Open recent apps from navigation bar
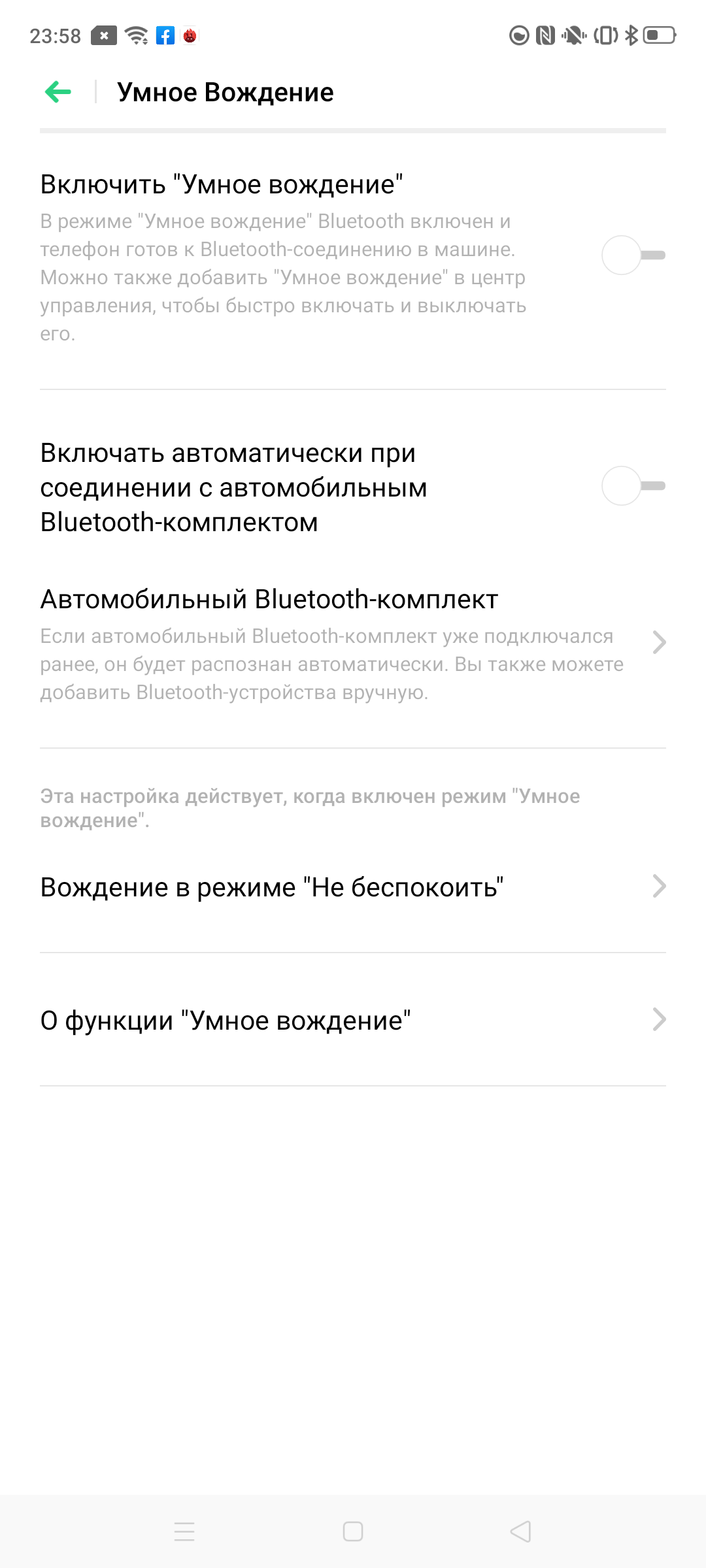This screenshot has width=706, height=1568. [x=184, y=1531]
